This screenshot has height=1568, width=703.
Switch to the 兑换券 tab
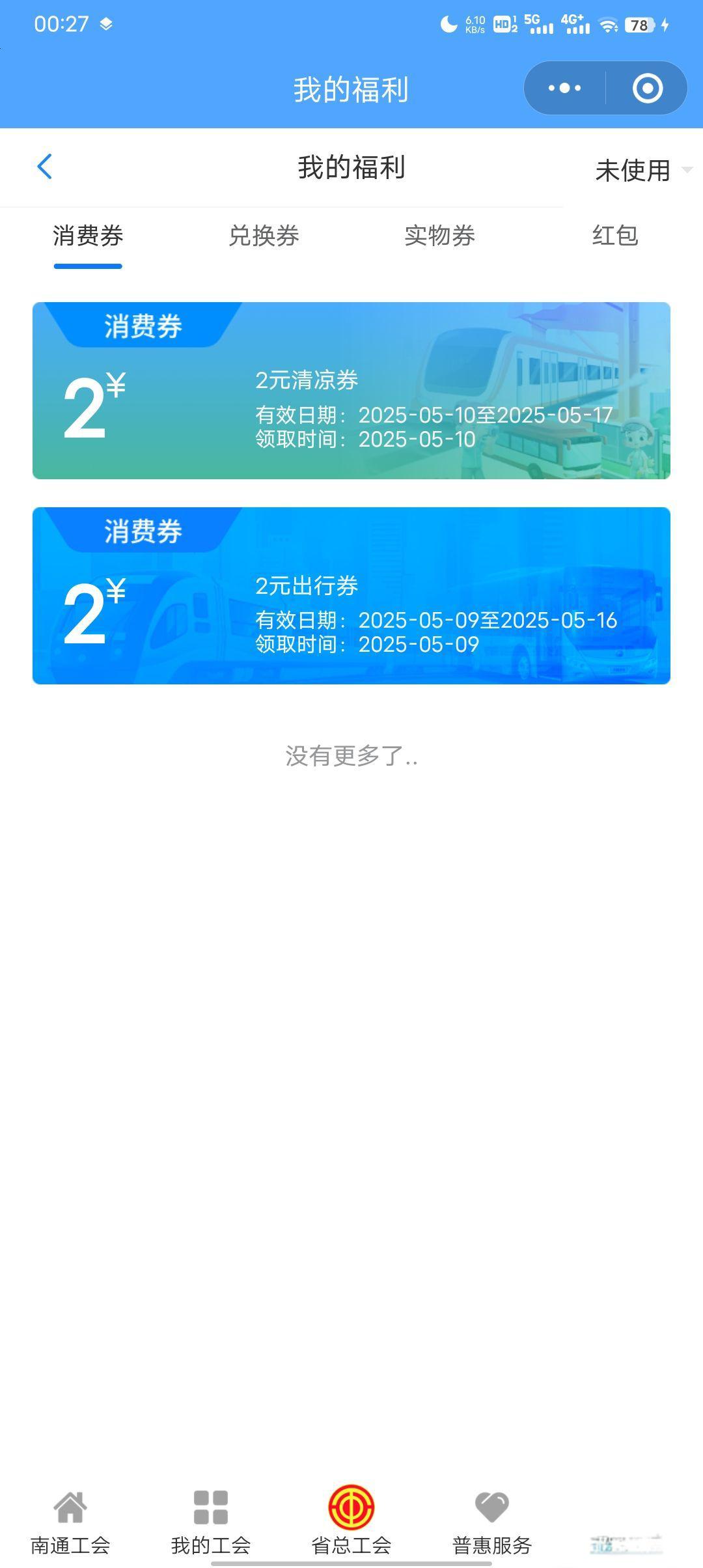(x=264, y=236)
